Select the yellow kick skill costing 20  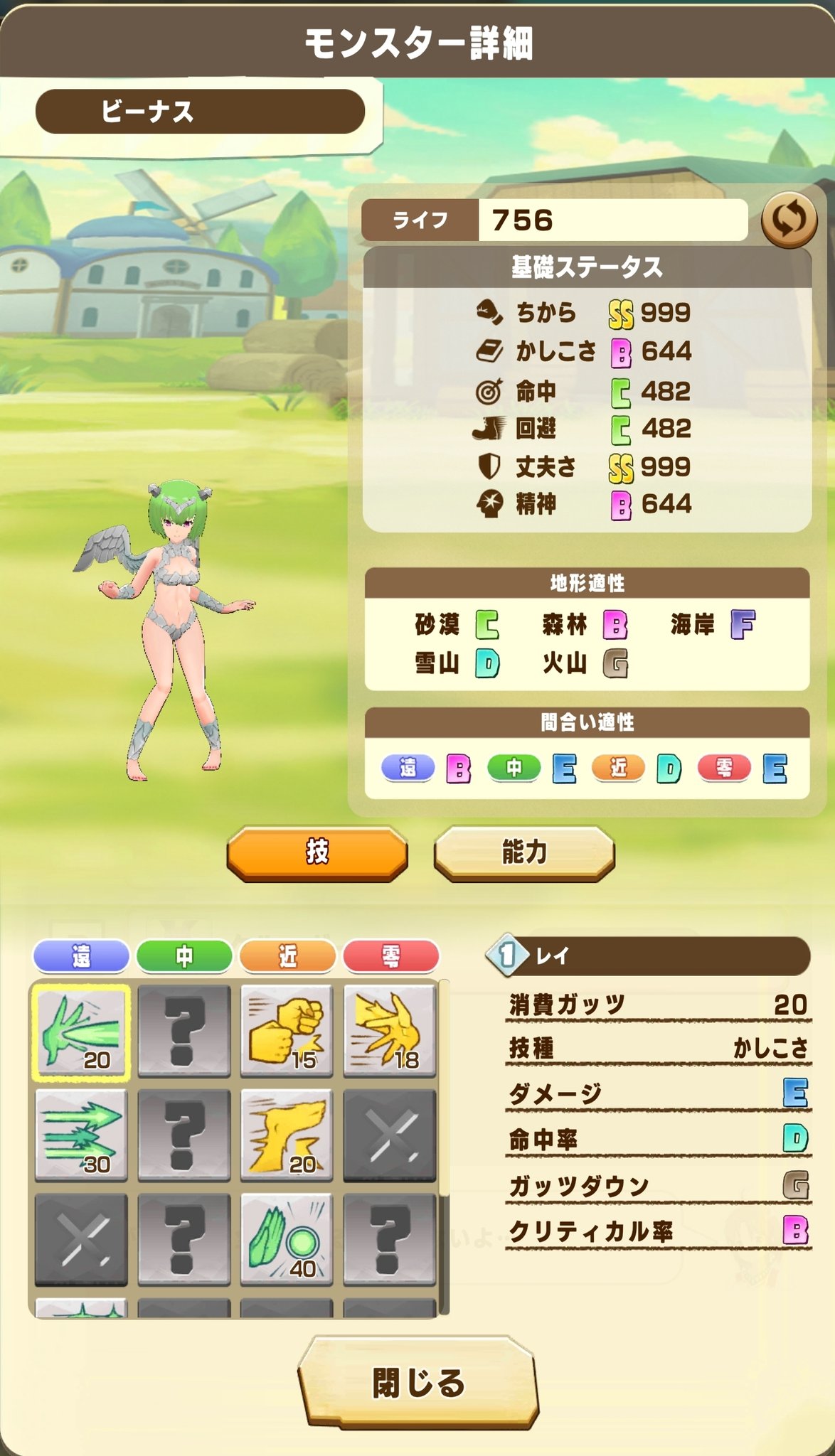pos(287,1135)
